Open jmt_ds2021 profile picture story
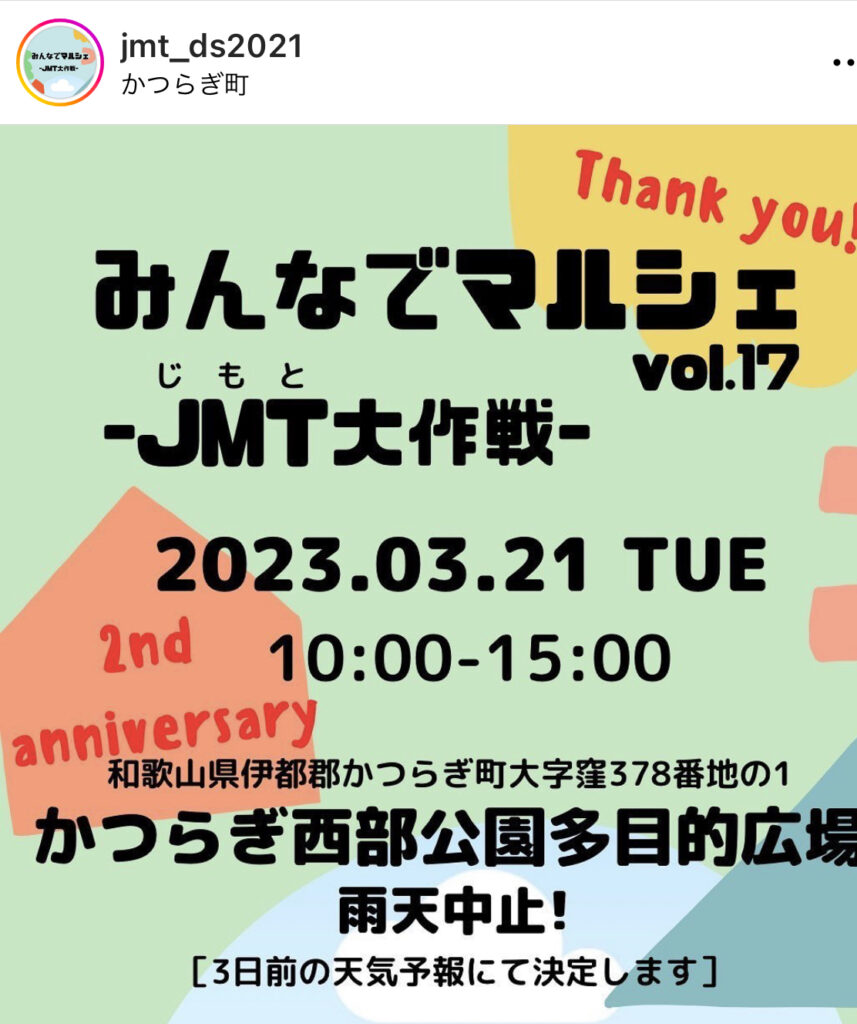The image size is (857, 1024). [60, 62]
